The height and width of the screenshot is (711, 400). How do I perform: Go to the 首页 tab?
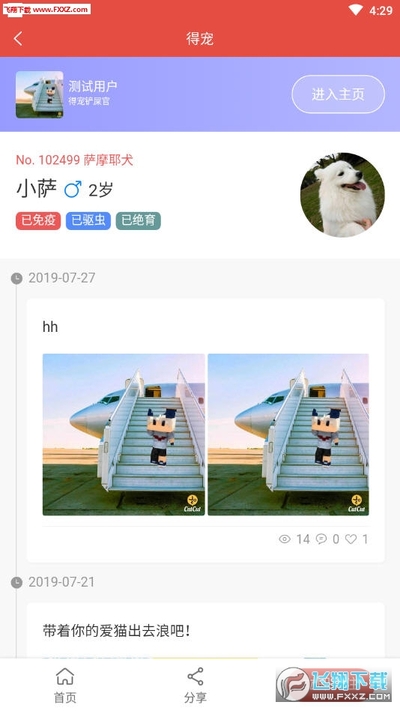click(x=65, y=685)
